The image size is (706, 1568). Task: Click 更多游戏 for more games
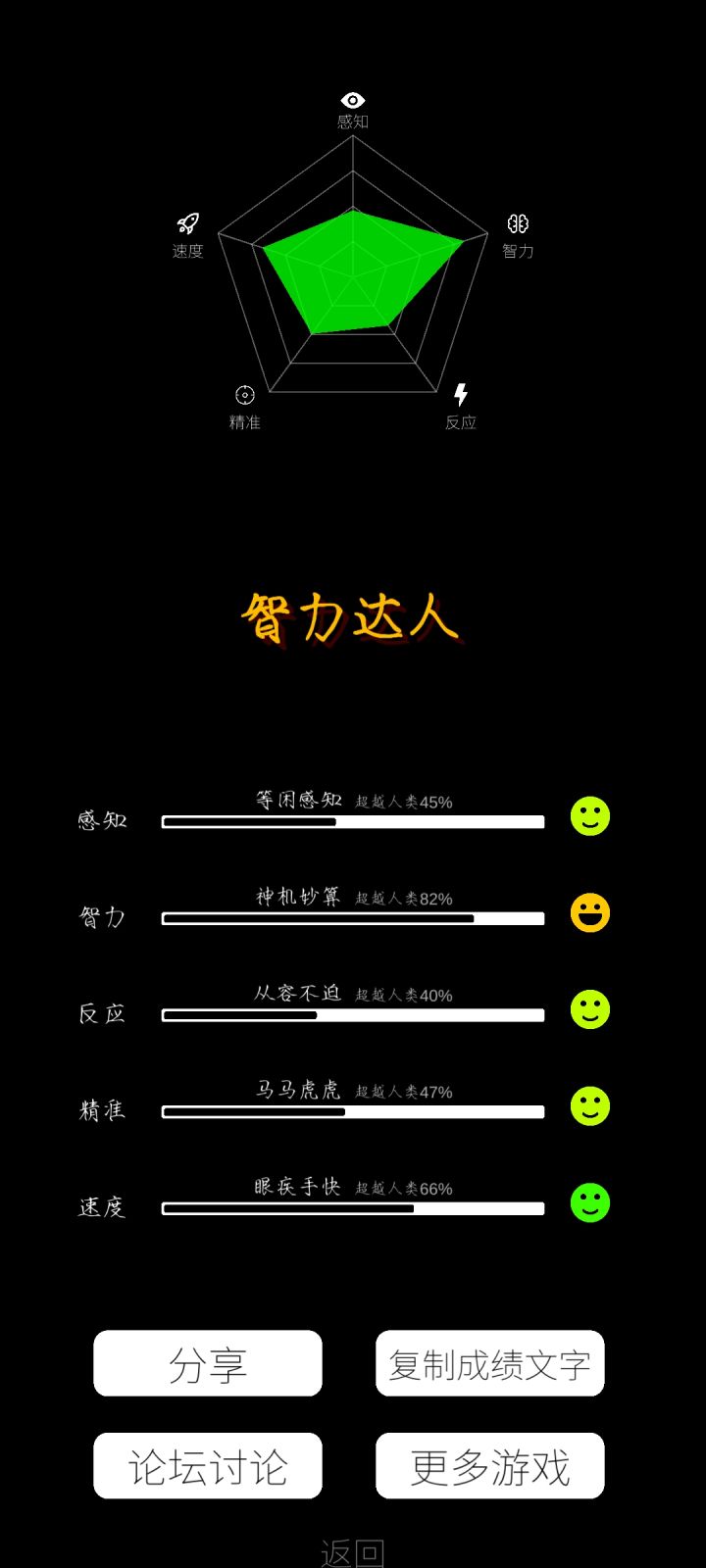[490, 1465]
